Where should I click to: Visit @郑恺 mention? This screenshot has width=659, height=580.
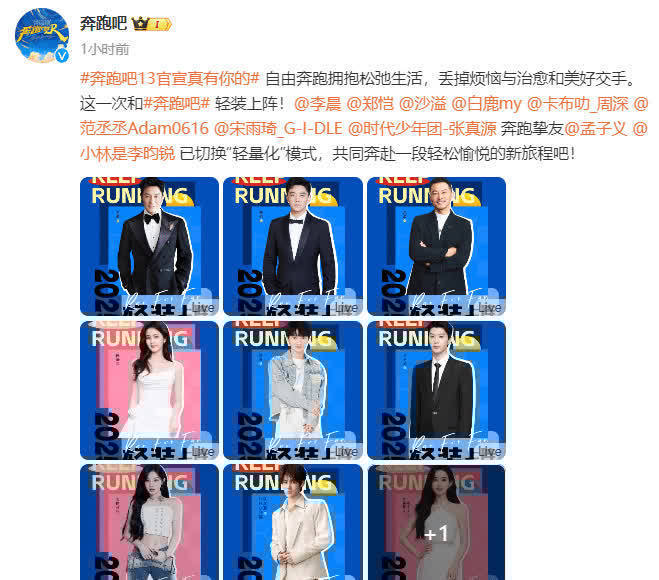pos(370,103)
